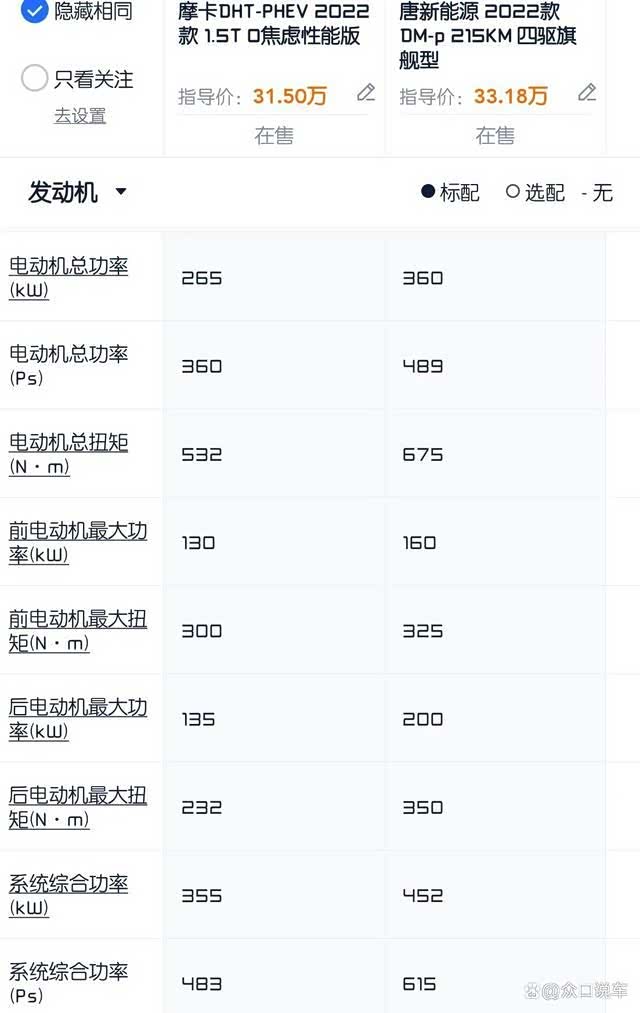Open explanation for 电动机总扭矩(N·m)
640x1013 pixels.
click(x=68, y=453)
